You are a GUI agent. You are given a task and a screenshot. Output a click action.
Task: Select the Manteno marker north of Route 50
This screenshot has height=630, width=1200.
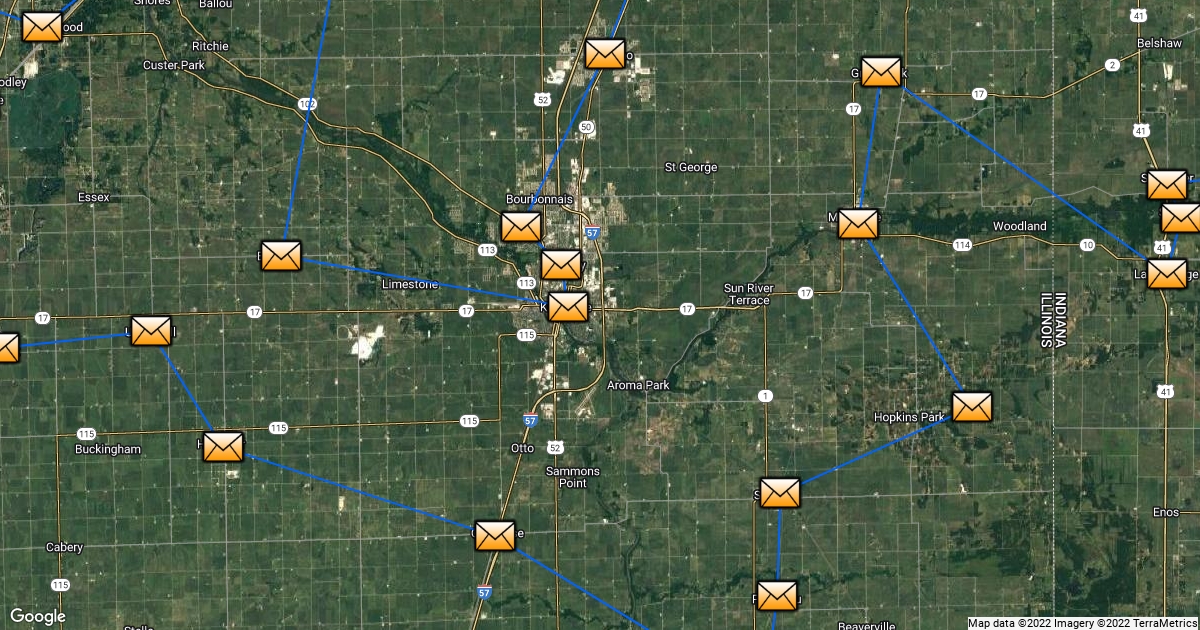[605, 53]
